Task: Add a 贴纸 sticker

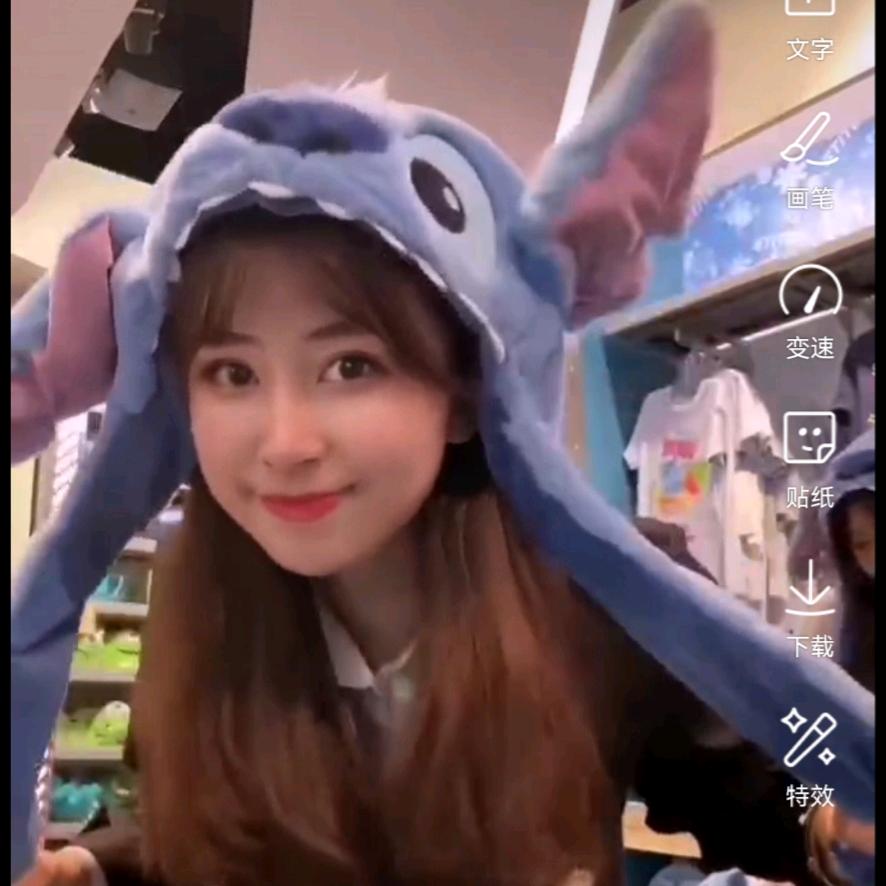Action: point(810,461)
